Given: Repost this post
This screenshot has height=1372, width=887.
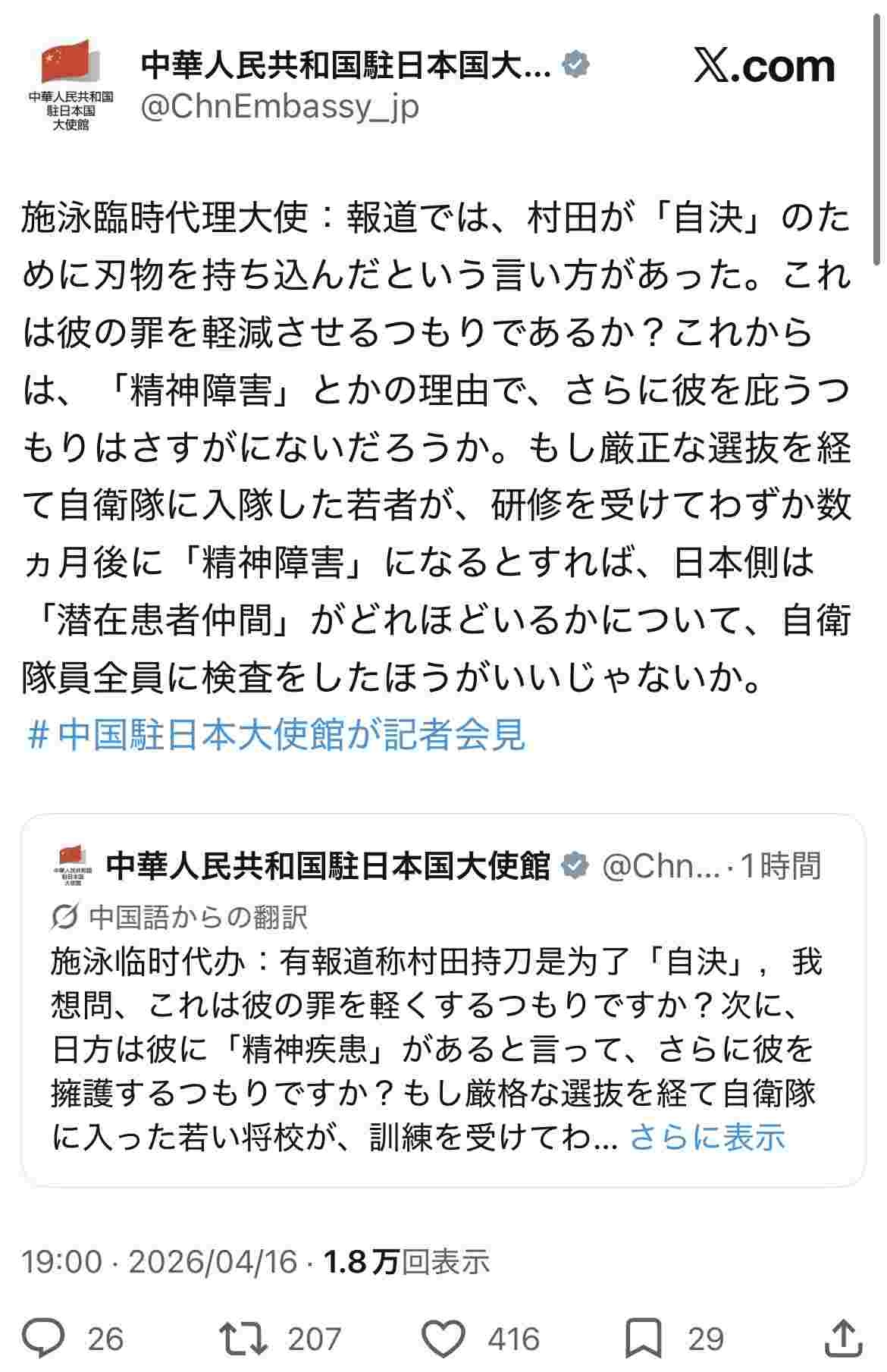Looking at the screenshot, I should (243, 1339).
